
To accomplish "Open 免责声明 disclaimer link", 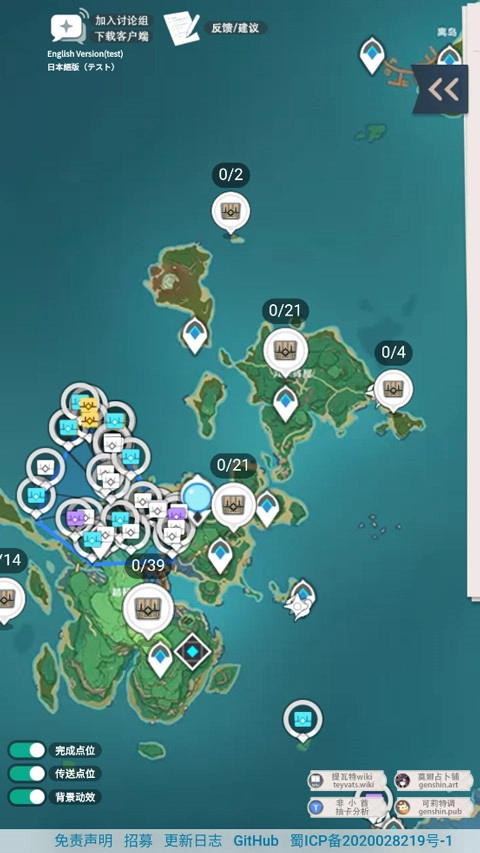I will [83, 840].
